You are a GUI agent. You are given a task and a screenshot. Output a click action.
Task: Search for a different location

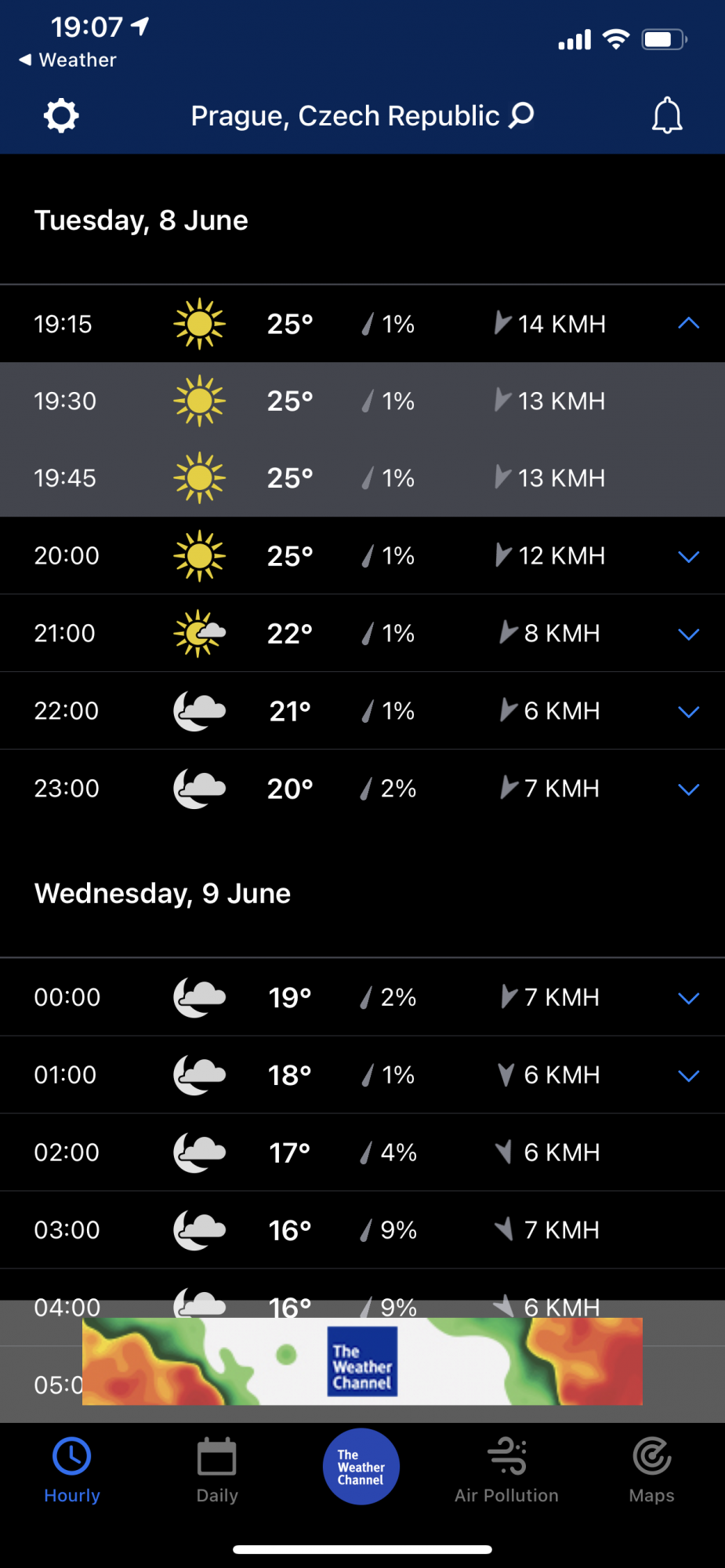tap(522, 115)
